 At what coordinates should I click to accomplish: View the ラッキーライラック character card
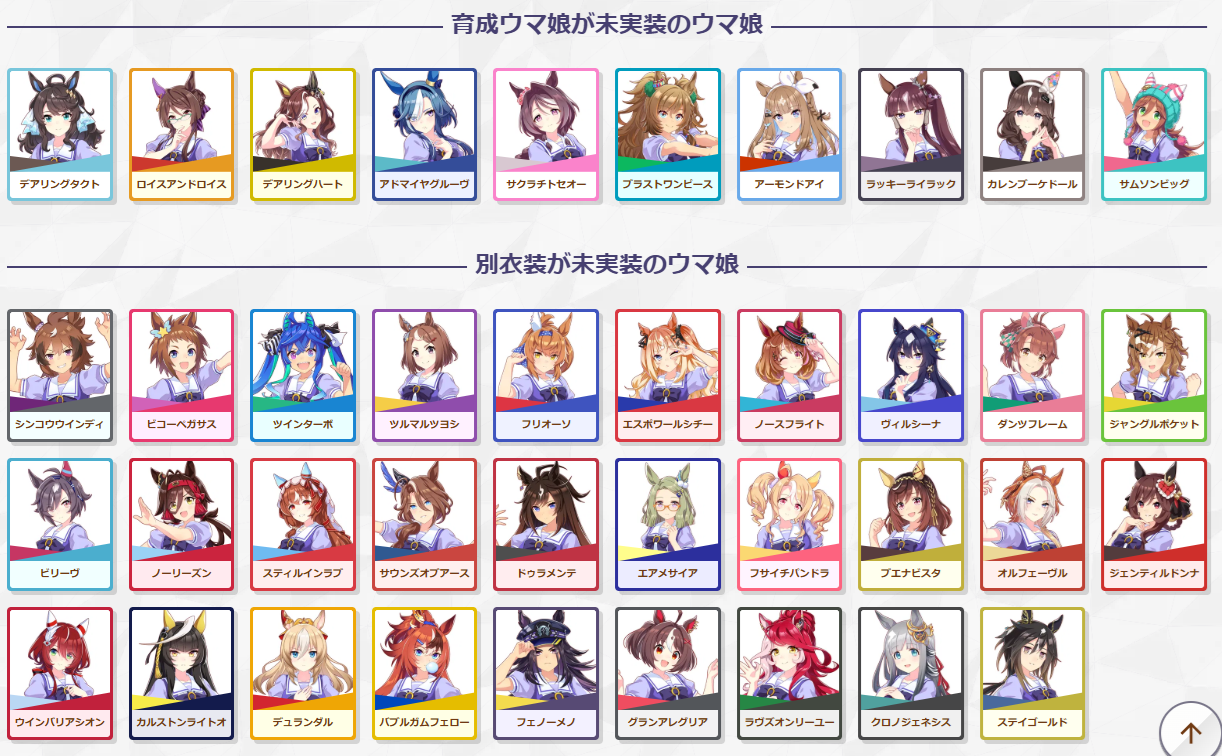click(911, 135)
